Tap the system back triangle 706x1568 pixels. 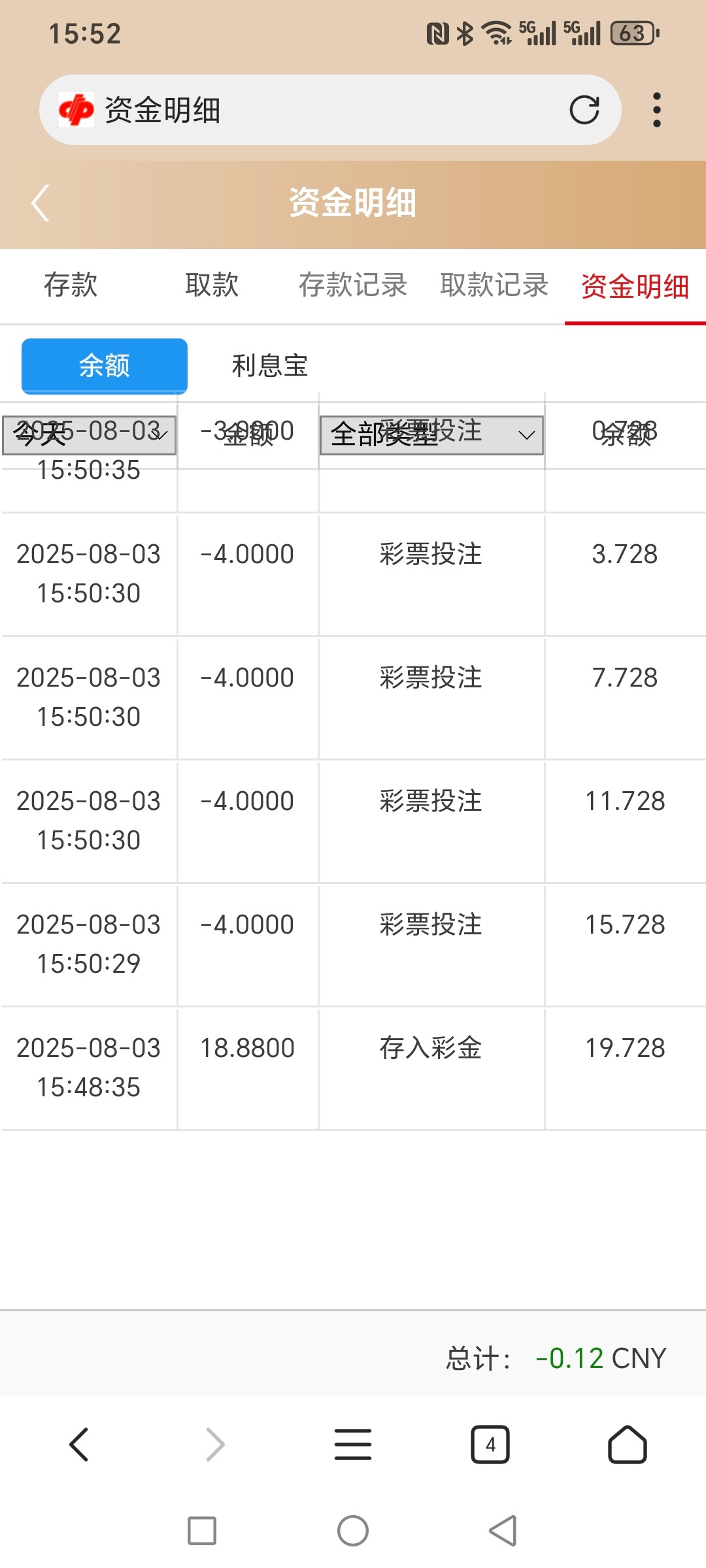pos(503,1531)
